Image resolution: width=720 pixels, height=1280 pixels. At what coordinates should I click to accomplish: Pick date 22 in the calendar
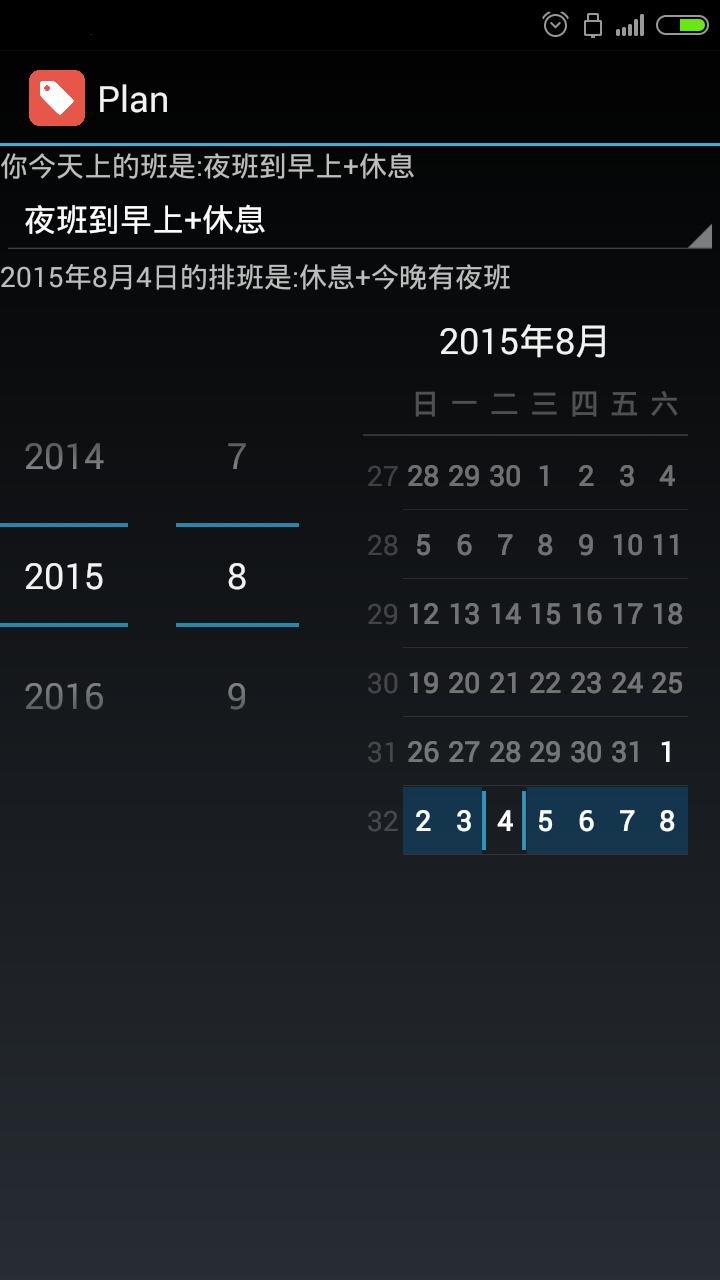click(x=545, y=683)
